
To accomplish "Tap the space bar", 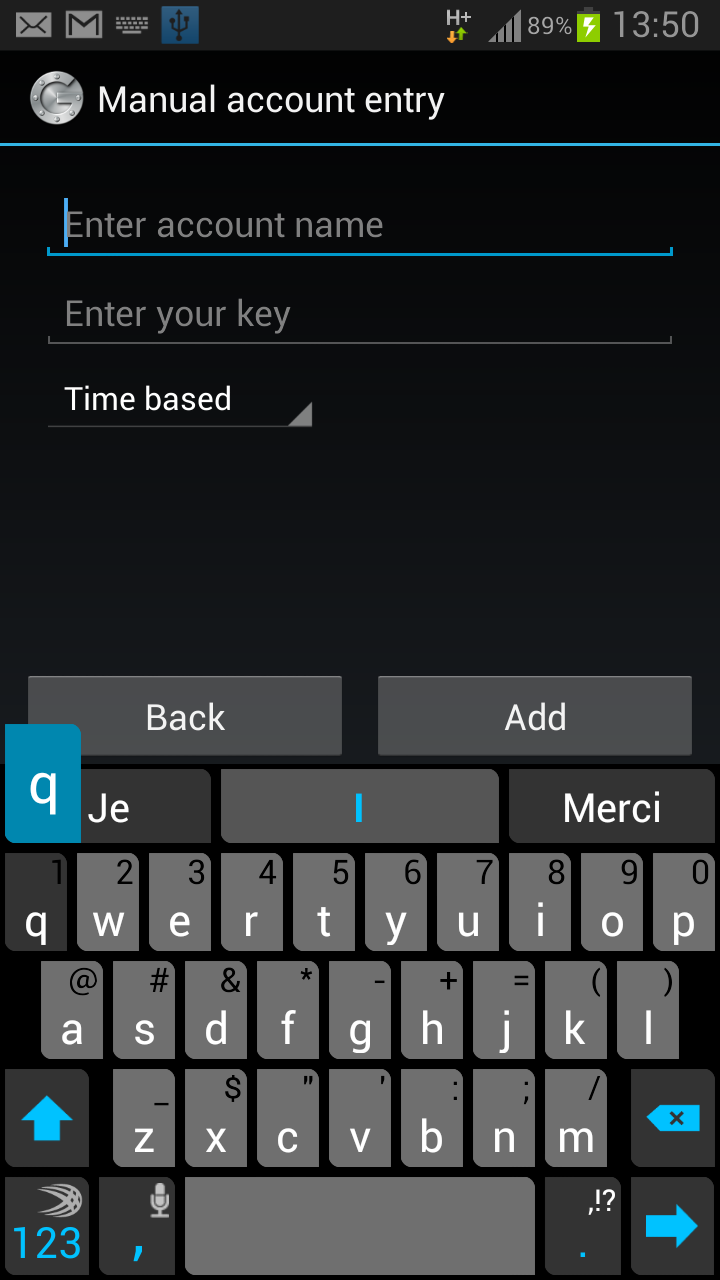I will pyautogui.click(x=360, y=1226).
